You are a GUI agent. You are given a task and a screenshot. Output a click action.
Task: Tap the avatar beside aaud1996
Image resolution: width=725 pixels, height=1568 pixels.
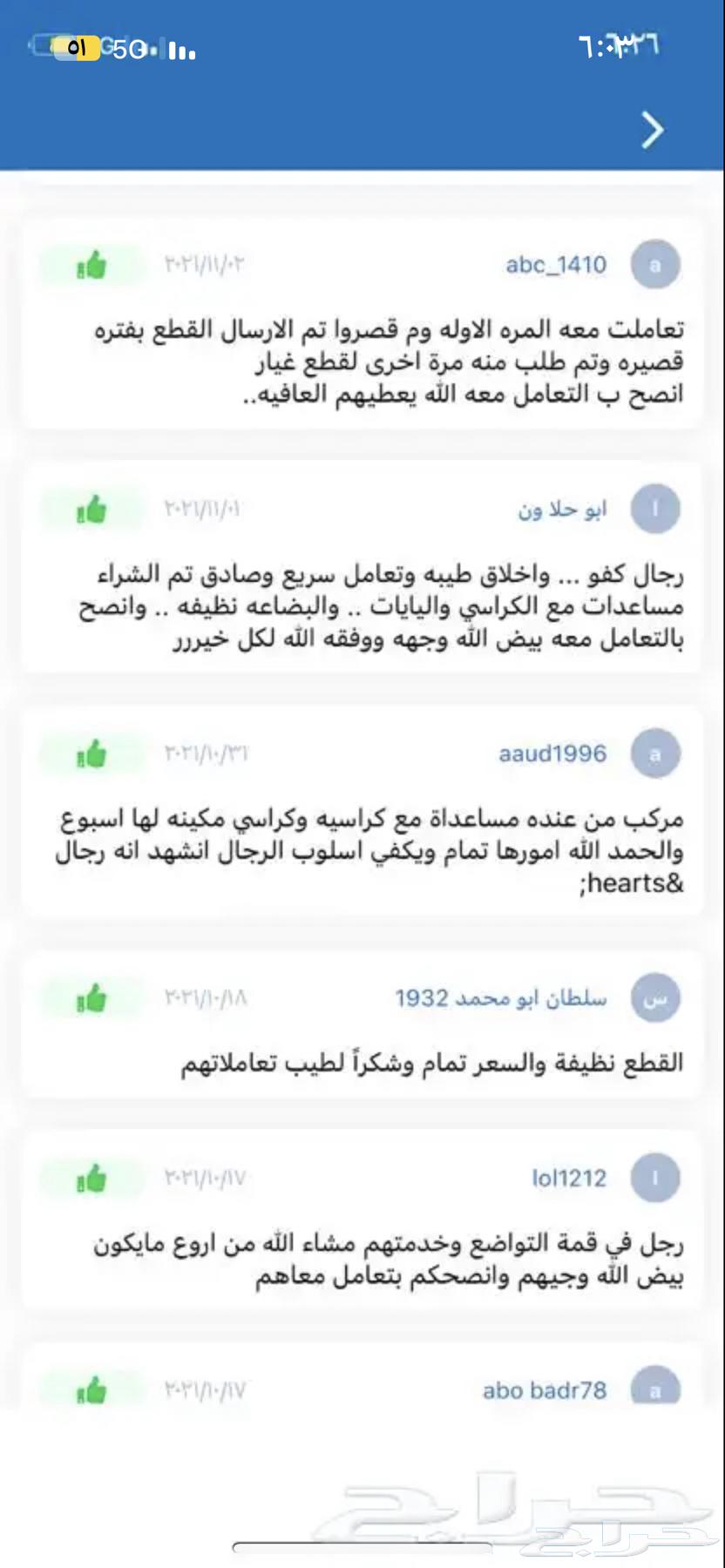pyautogui.click(x=655, y=754)
